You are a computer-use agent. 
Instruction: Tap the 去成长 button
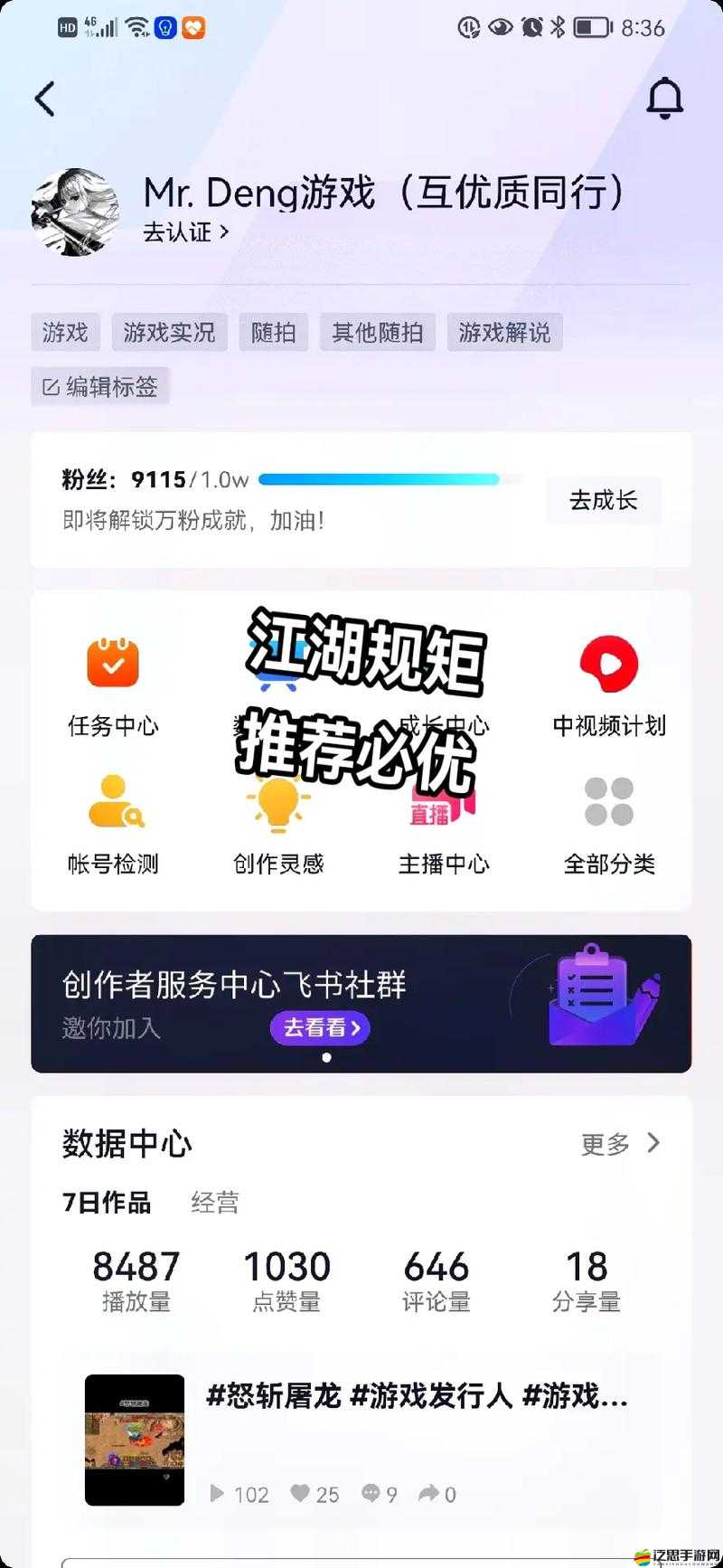pos(604,500)
